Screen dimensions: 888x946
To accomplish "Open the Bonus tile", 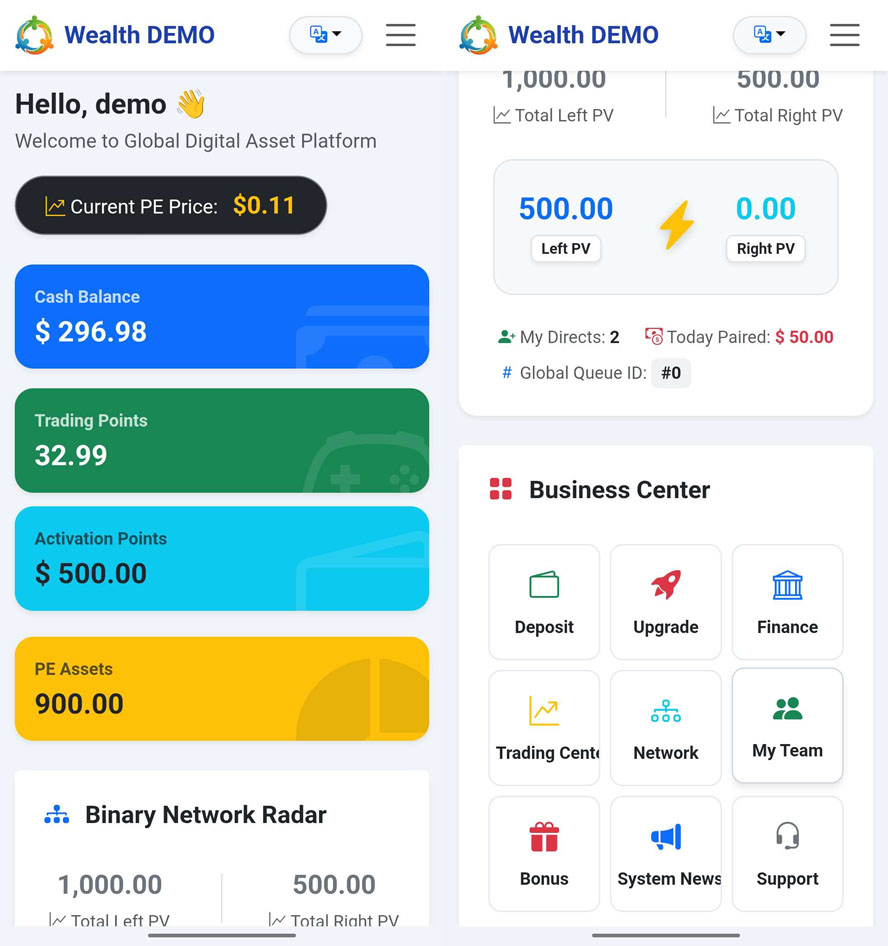I will tap(544, 854).
